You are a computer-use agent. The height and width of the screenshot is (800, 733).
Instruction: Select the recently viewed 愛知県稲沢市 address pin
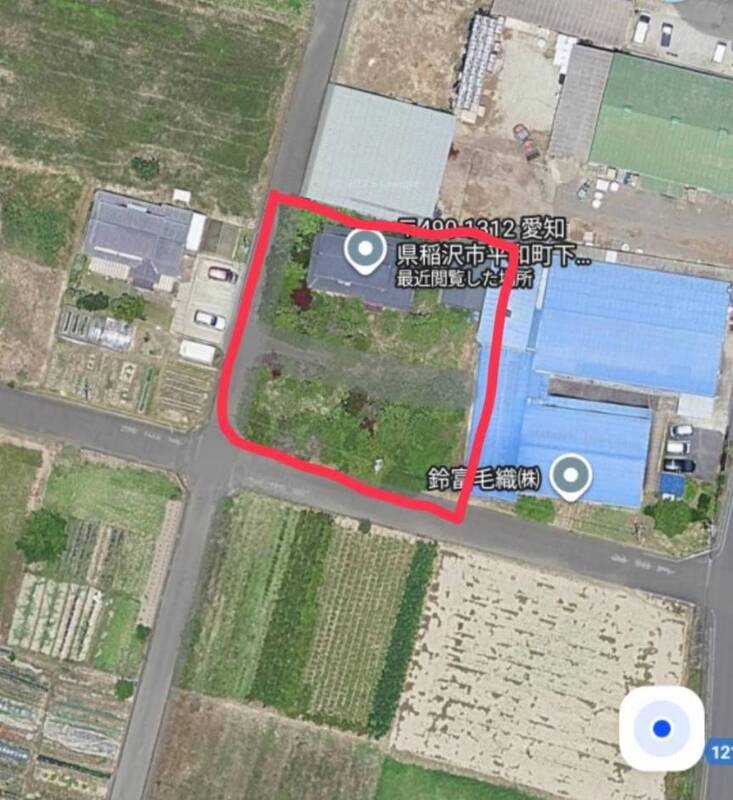pyautogui.click(x=365, y=251)
